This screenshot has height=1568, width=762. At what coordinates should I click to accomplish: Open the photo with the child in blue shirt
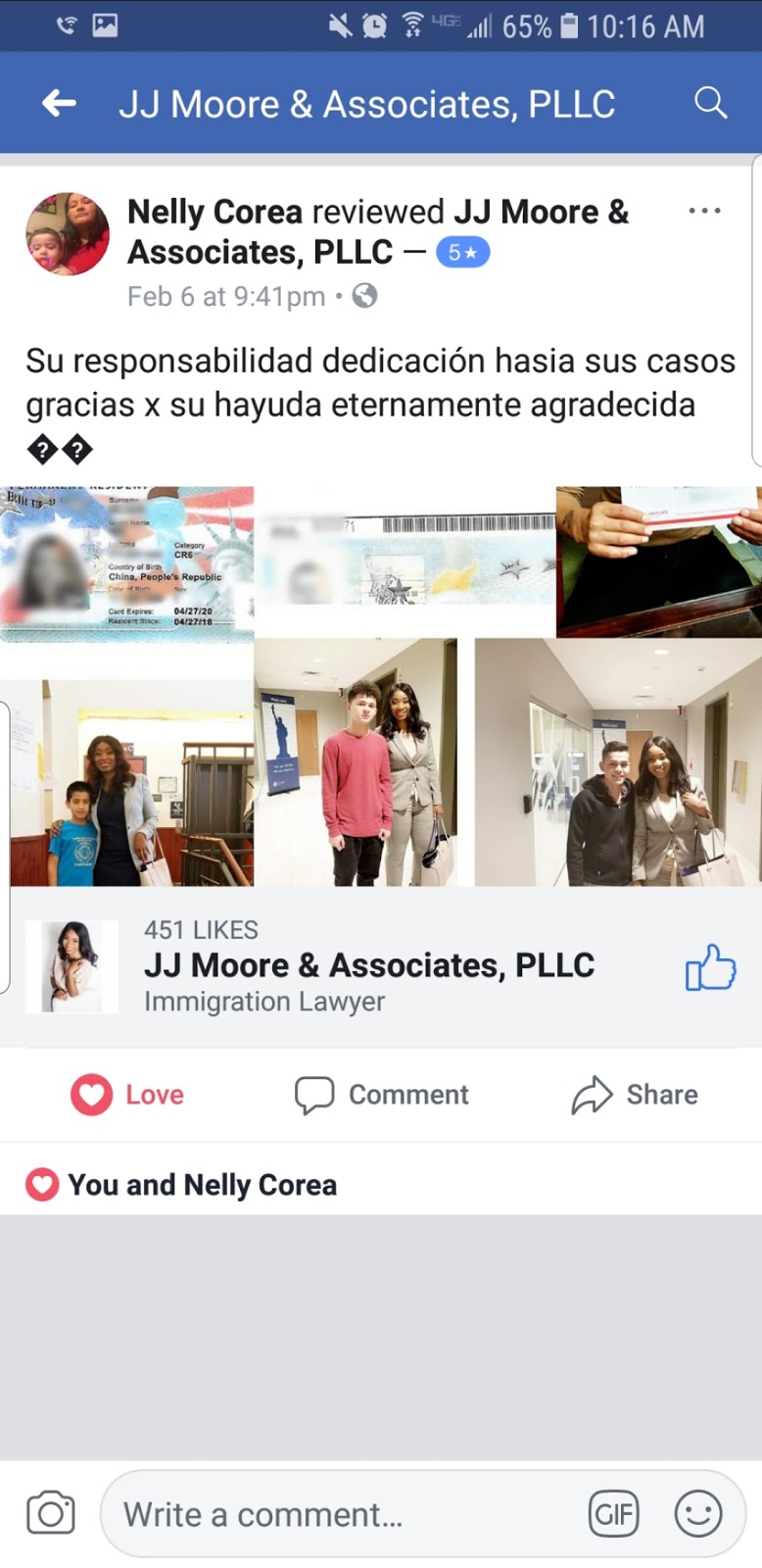click(127, 784)
